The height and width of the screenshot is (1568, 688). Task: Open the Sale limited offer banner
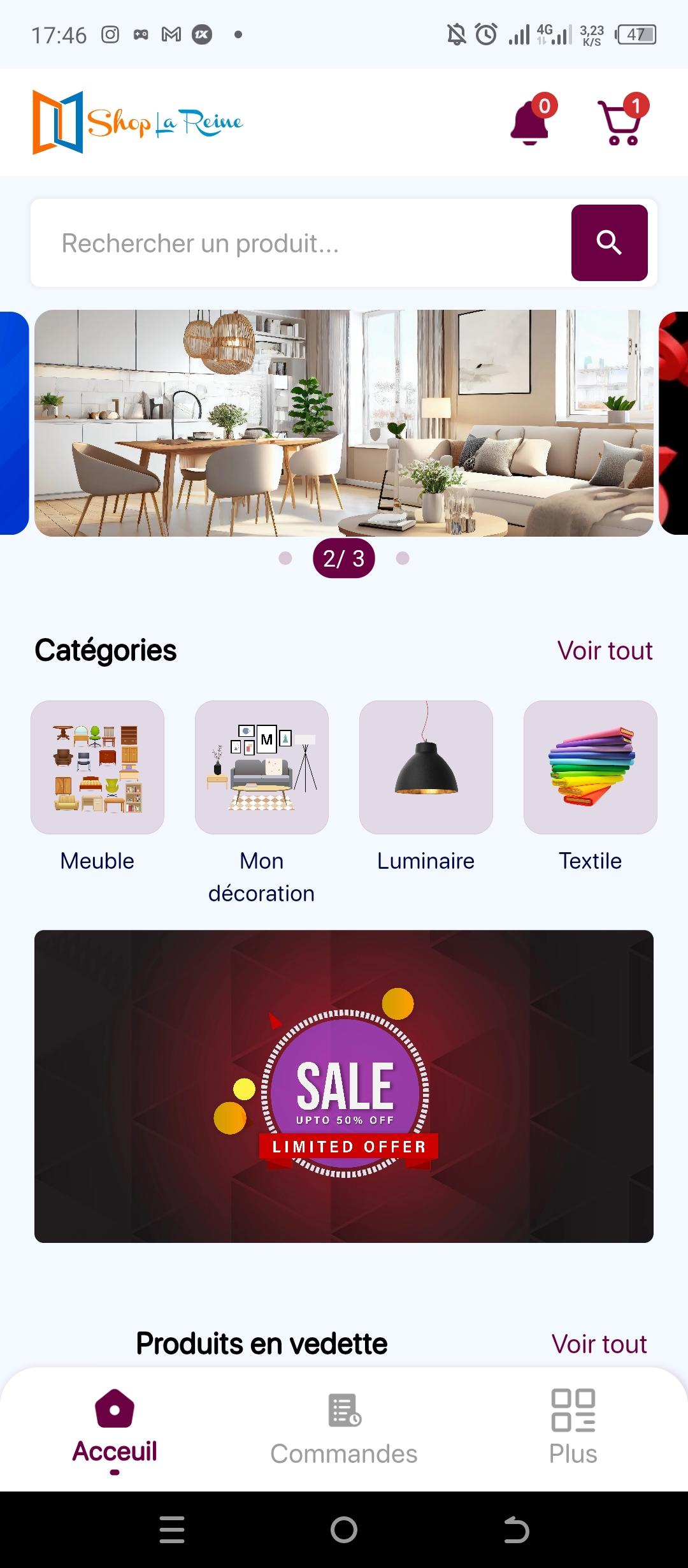(x=344, y=1086)
